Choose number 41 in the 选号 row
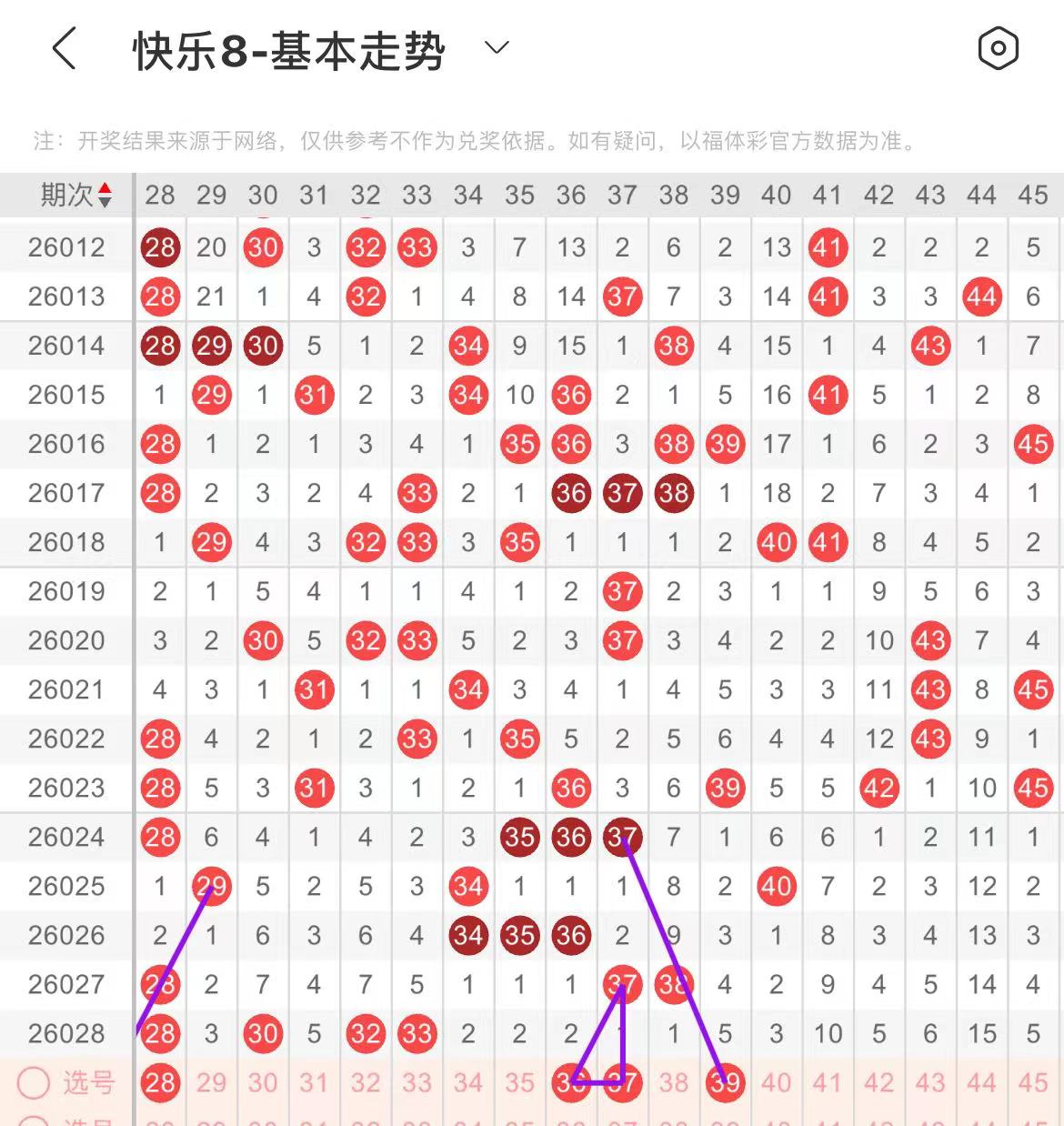 pos(828,1082)
